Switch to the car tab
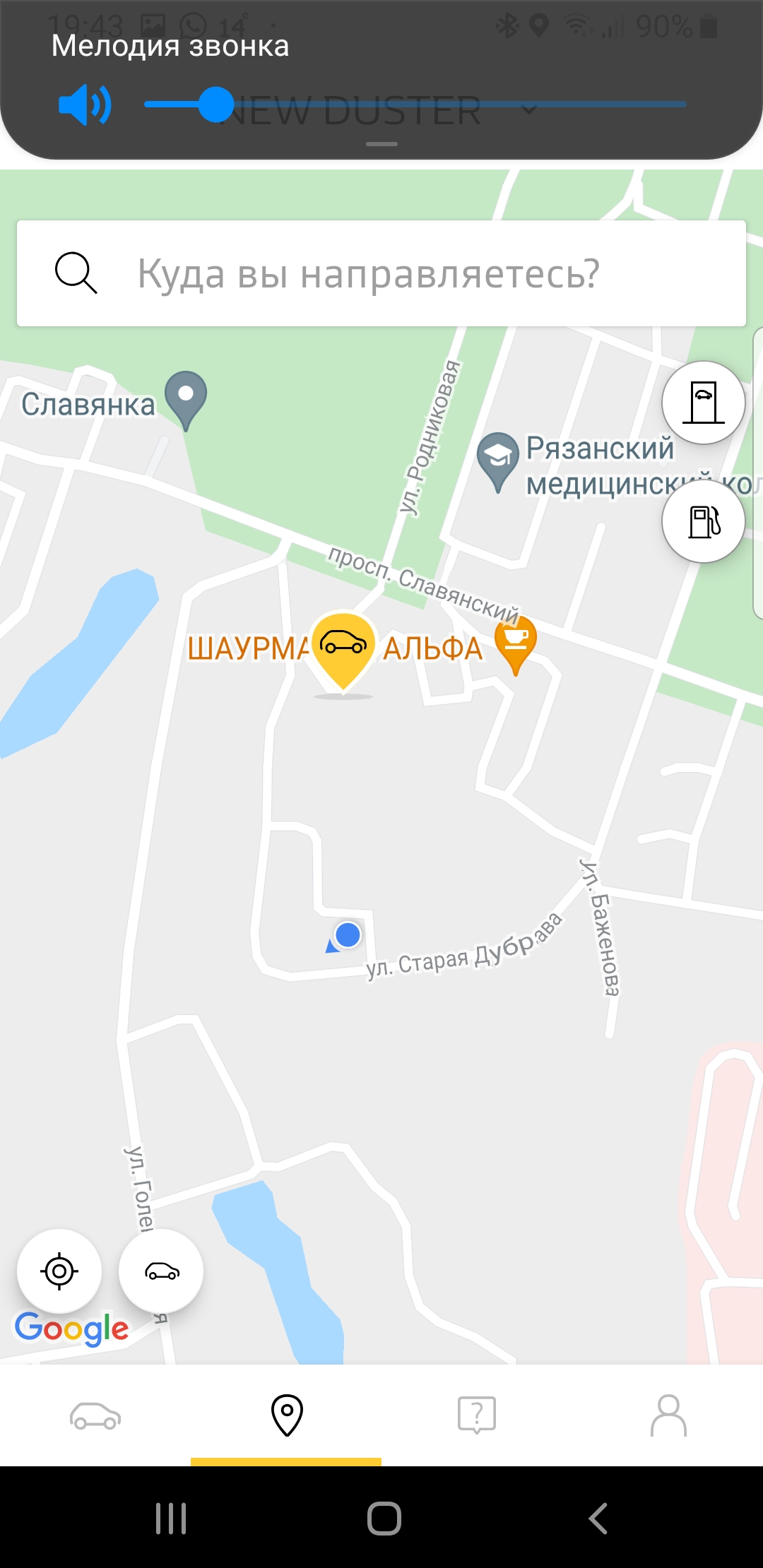The width and height of the screenshot is (763, 1568). pyautogui.click(x=95, y=1415)
